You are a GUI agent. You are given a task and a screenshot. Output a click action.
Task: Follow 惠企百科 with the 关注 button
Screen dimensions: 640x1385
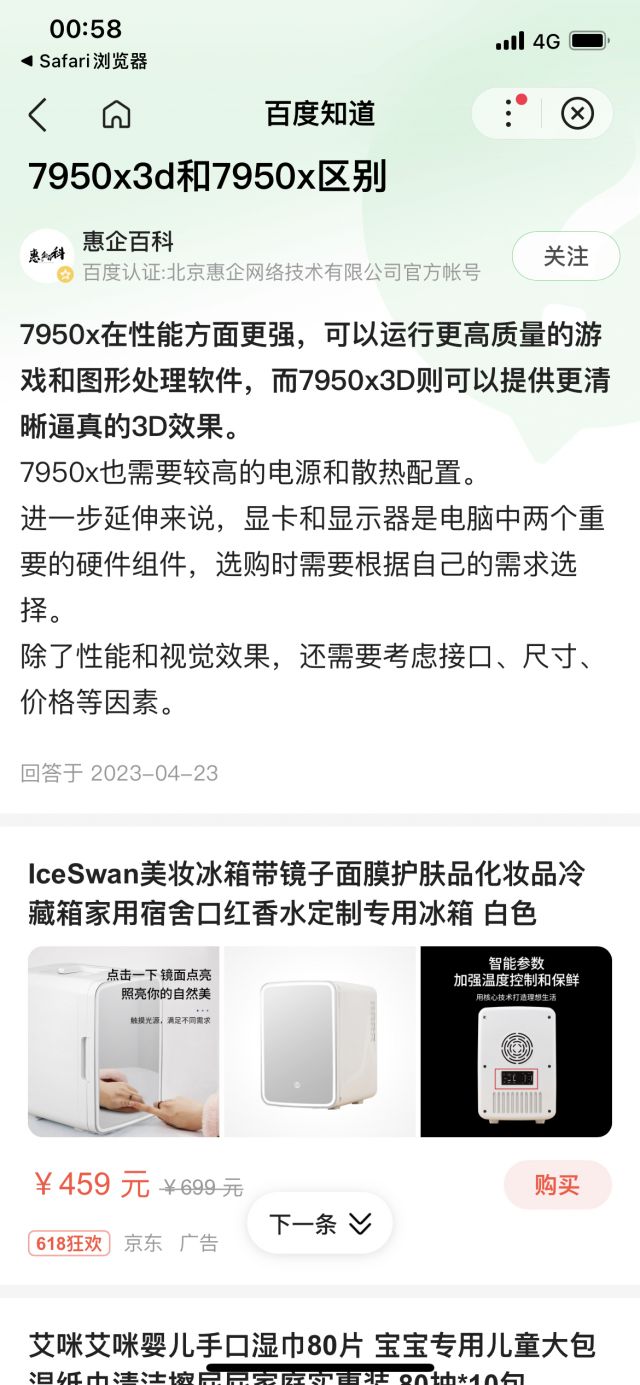[565, 257]
